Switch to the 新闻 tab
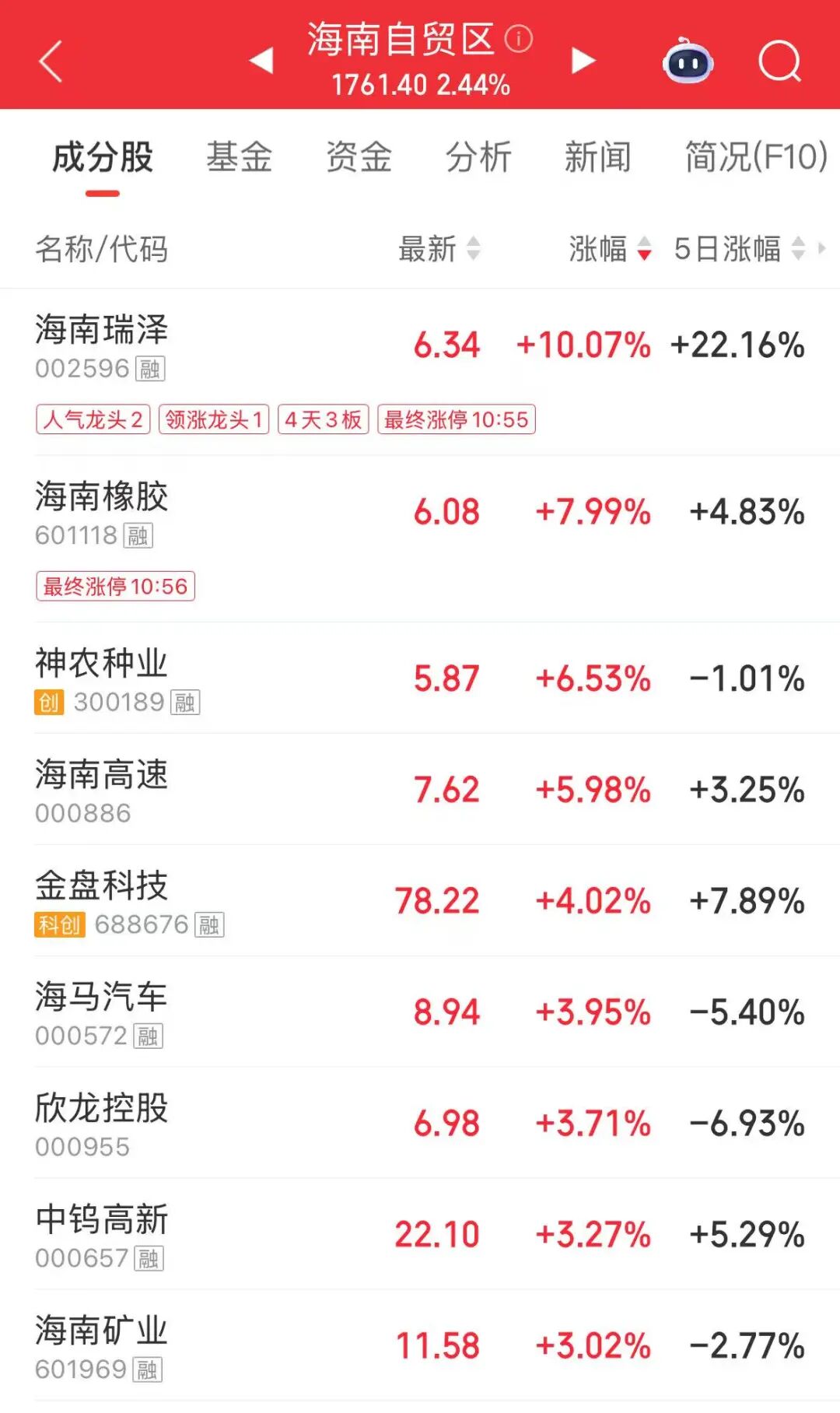This screenshot has height=1413, width=840. pos(597,157)
